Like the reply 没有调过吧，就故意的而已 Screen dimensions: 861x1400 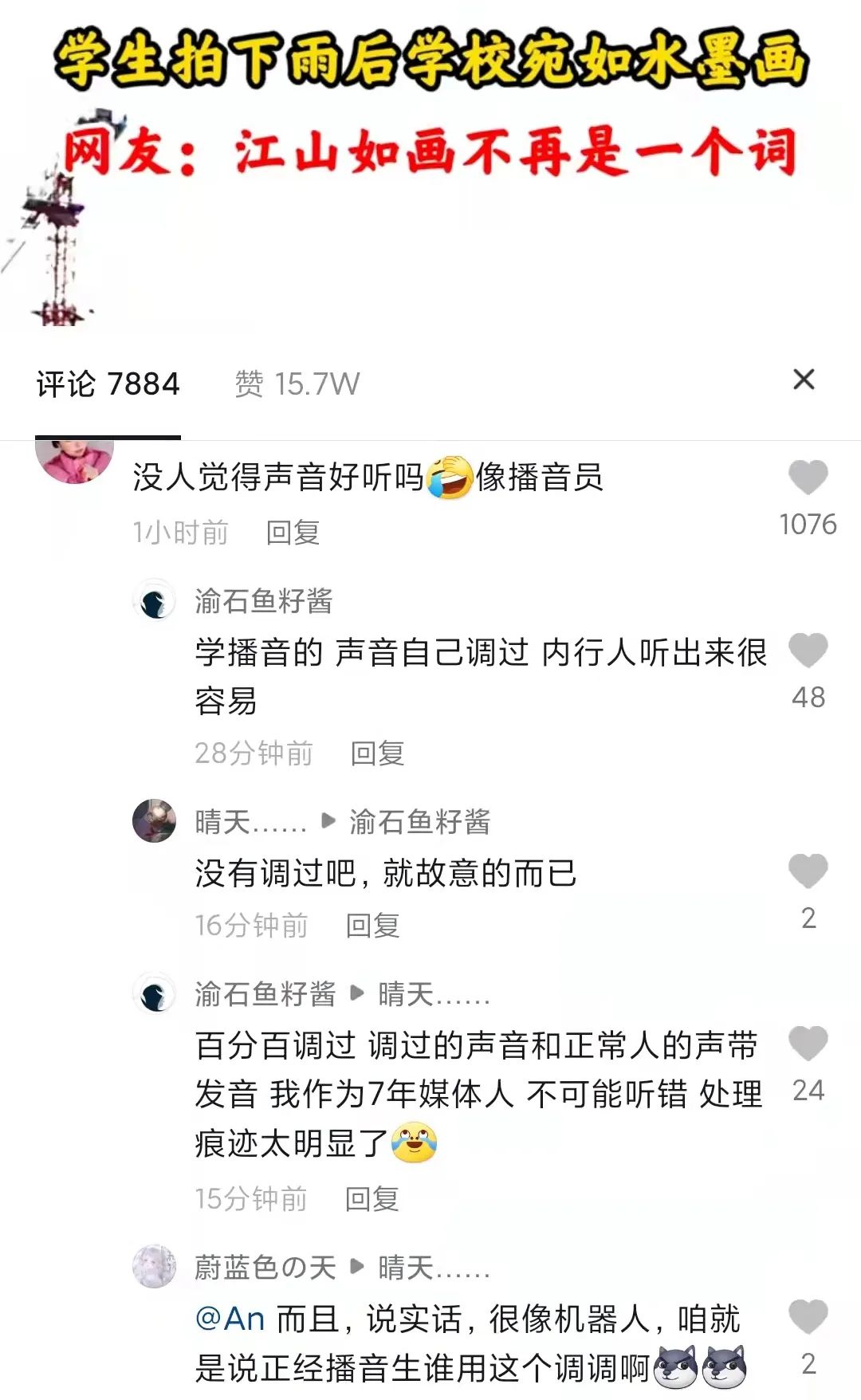click(808, 871)
